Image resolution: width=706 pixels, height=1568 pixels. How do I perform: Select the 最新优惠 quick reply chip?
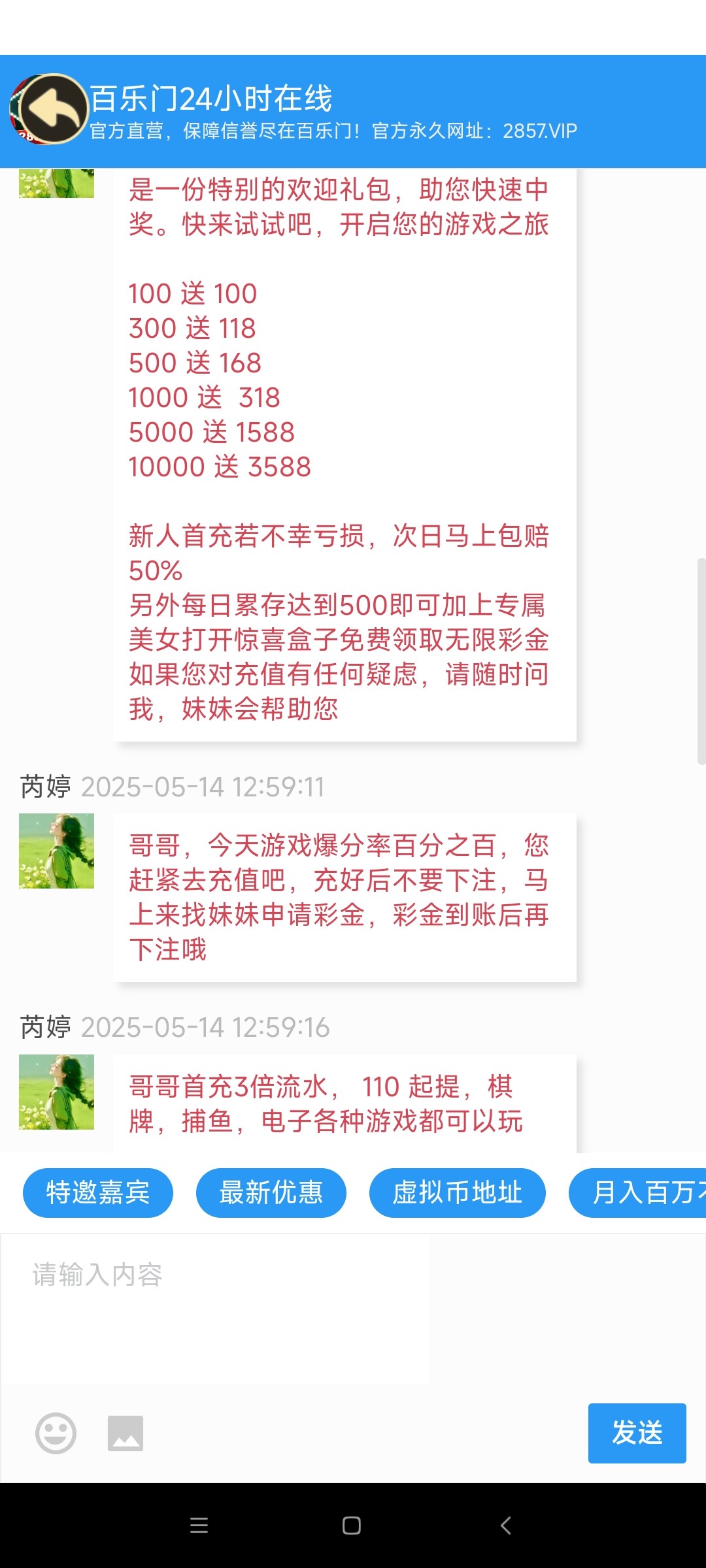271,1192
